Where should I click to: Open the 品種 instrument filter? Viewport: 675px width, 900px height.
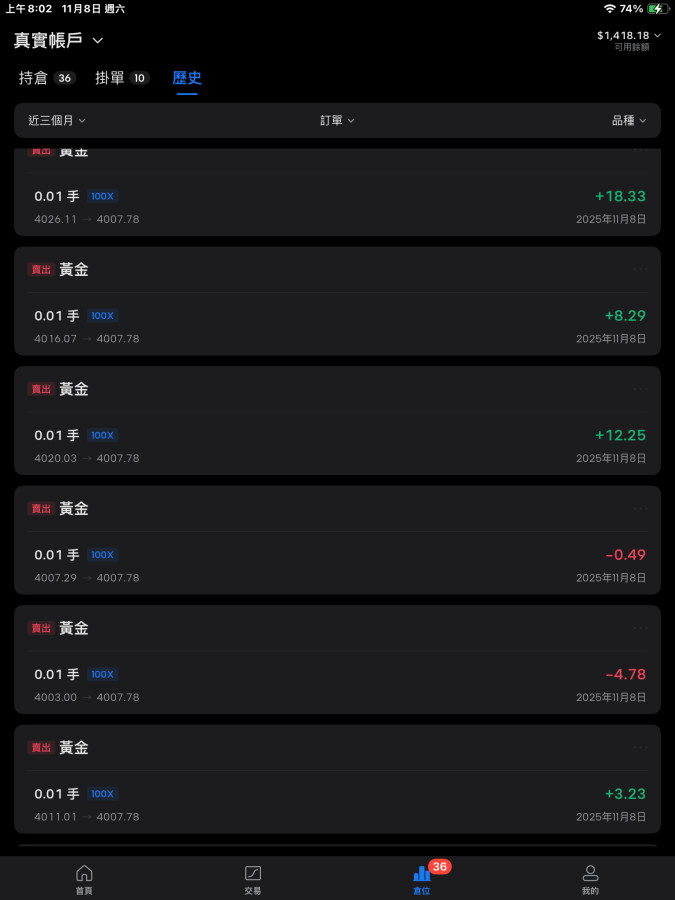pos(629,120)
